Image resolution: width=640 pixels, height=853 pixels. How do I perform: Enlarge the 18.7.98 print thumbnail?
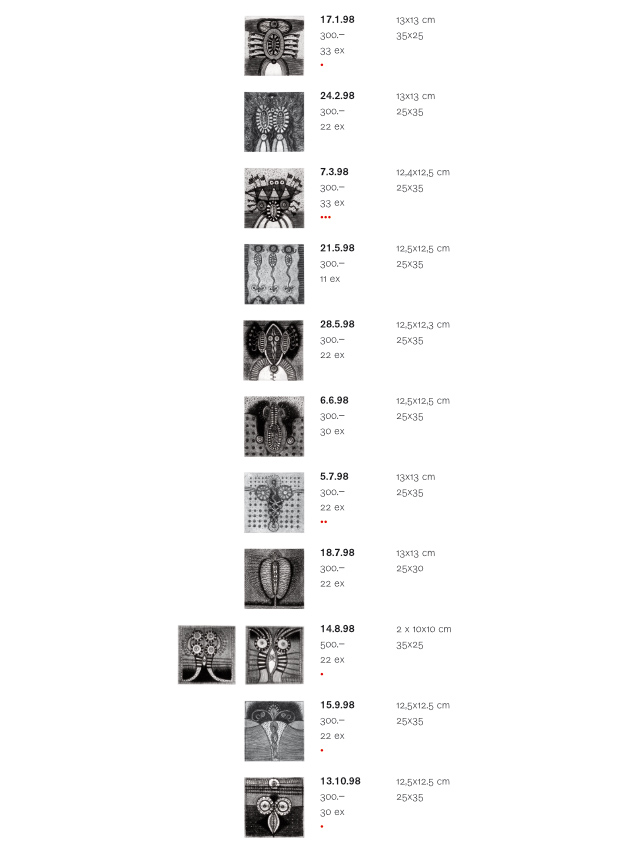click(x=274, y=578)
